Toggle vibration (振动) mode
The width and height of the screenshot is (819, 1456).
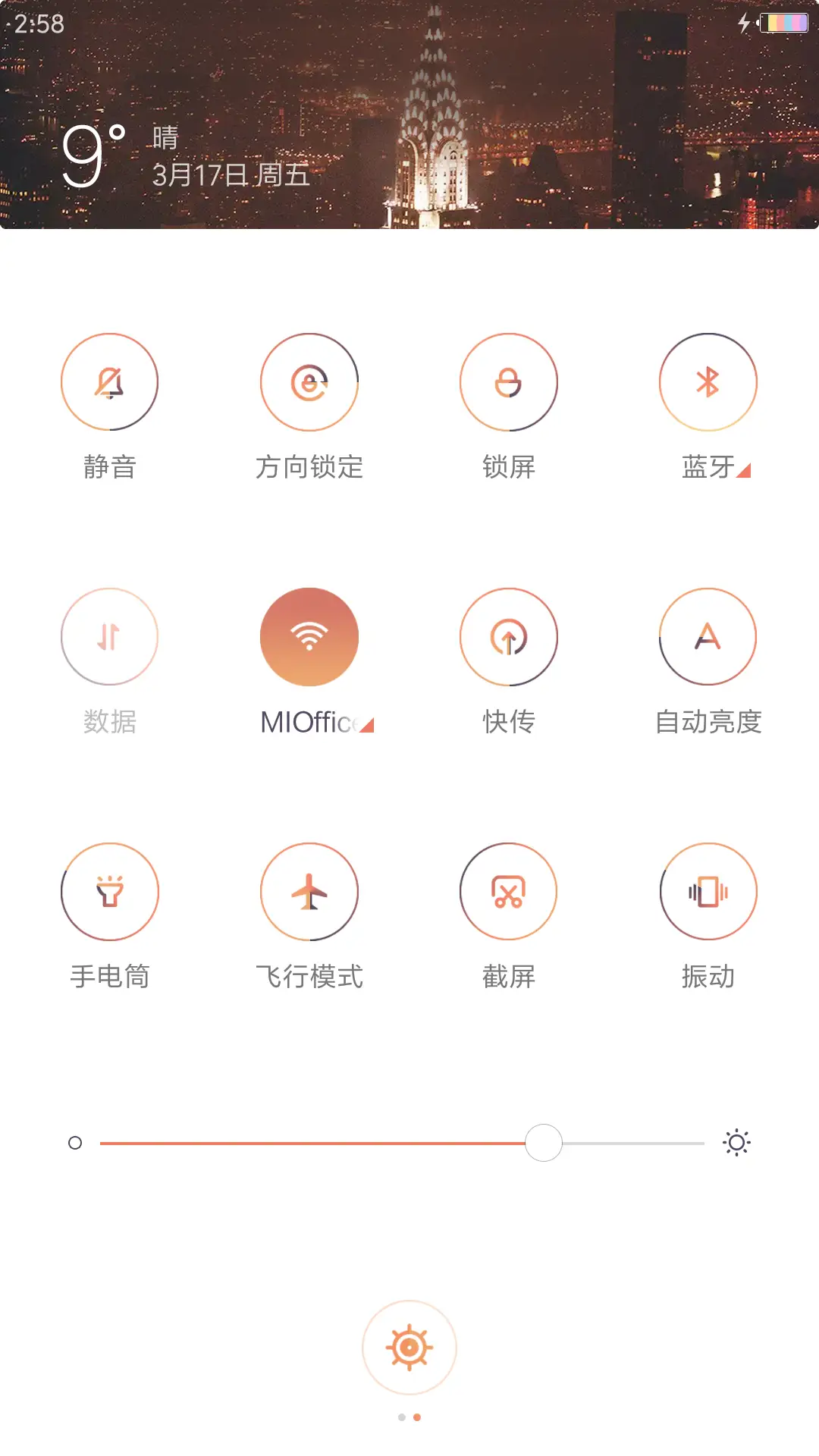708,892
